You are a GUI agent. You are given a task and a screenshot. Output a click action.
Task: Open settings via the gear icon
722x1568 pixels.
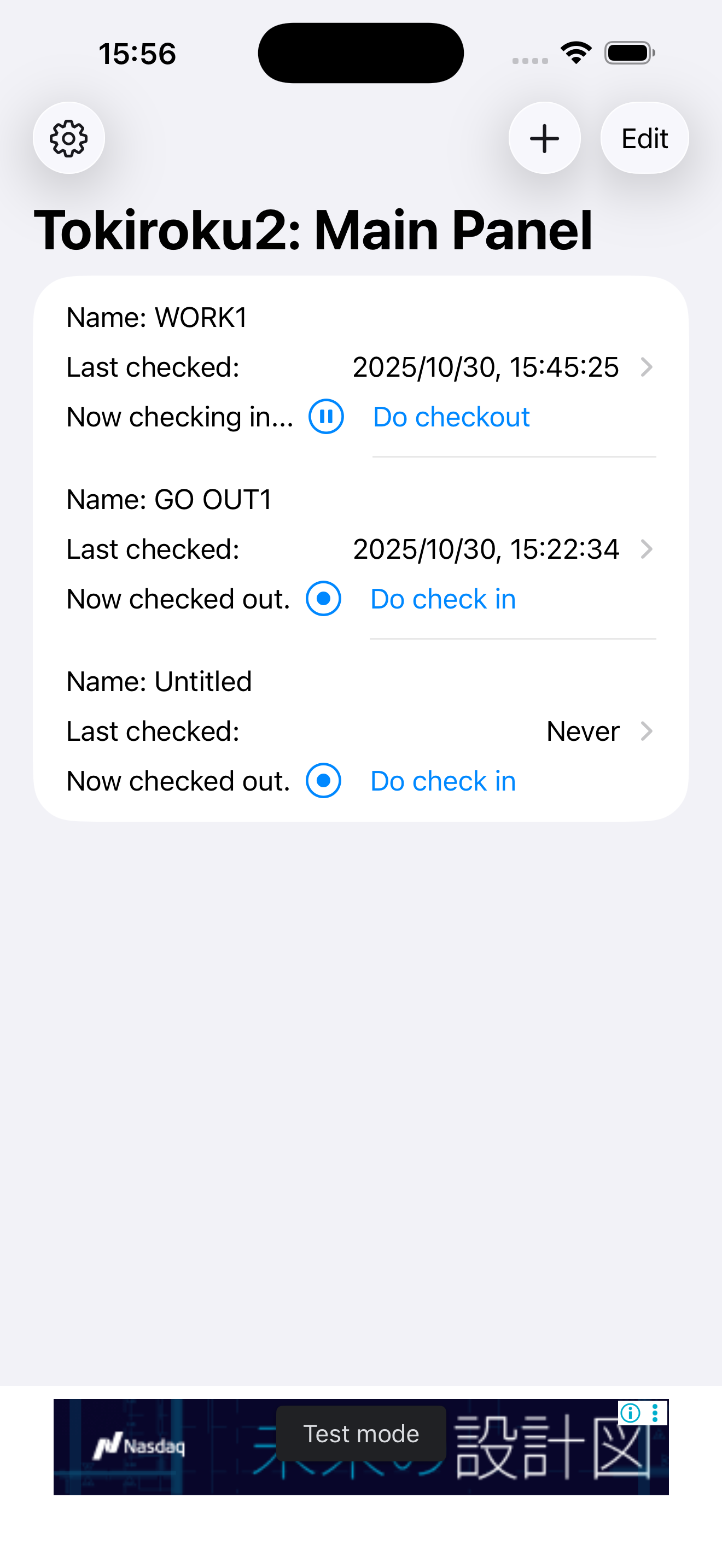tap(69, 138)
